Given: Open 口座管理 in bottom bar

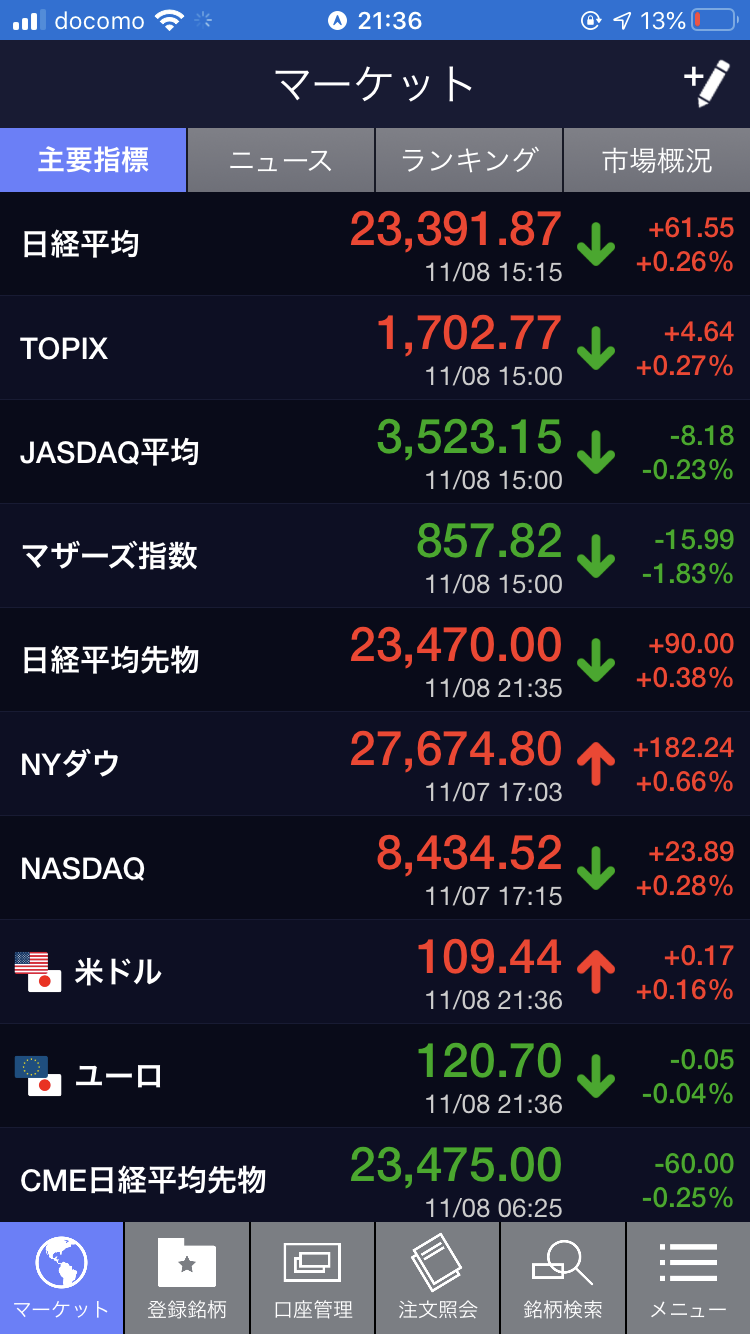Looking at the screenshot, I should point(312,1278).
